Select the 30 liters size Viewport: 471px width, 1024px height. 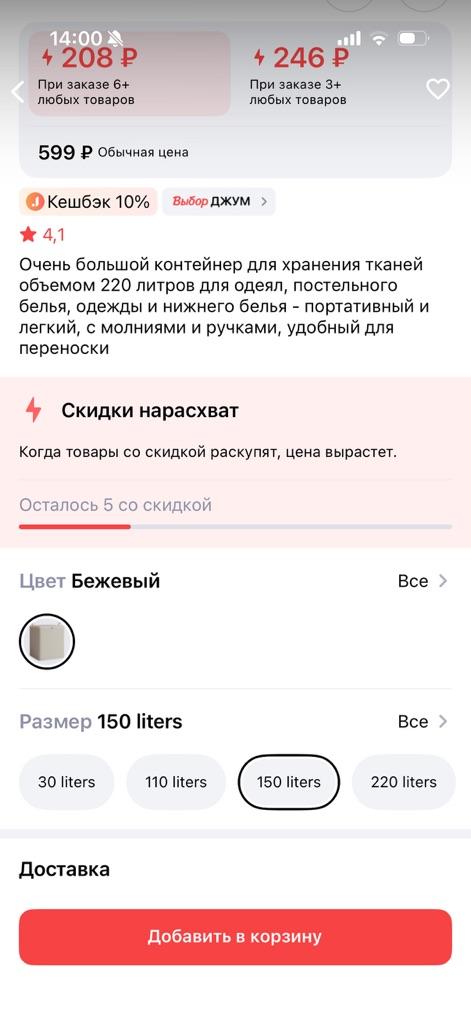point(66,782)
